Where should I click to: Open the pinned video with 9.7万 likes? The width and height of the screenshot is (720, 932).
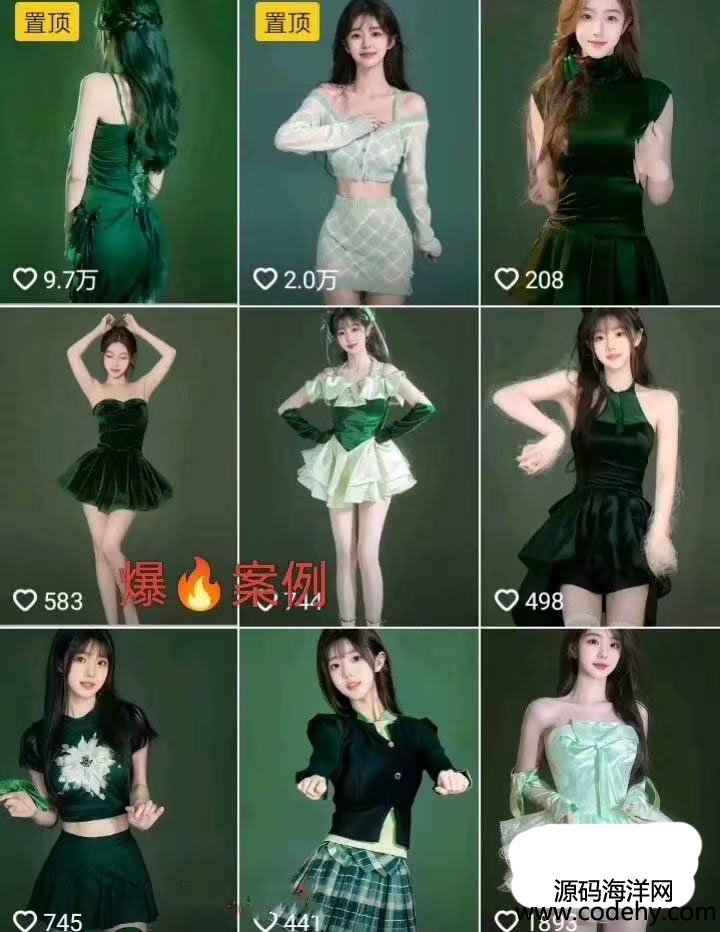coord(118,150)
